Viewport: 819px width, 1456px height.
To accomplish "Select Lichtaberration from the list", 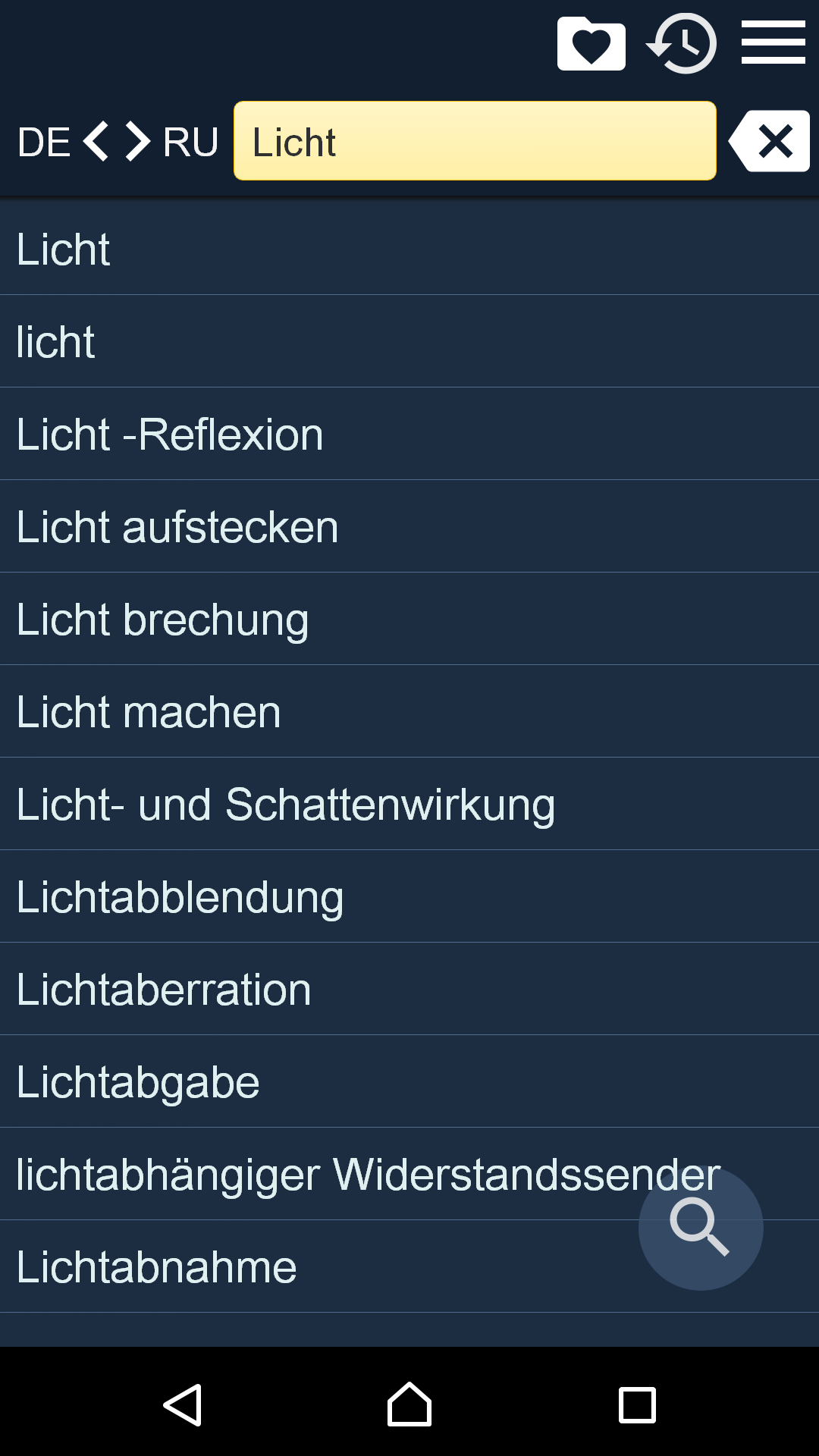I will click(x=409, y=989).
